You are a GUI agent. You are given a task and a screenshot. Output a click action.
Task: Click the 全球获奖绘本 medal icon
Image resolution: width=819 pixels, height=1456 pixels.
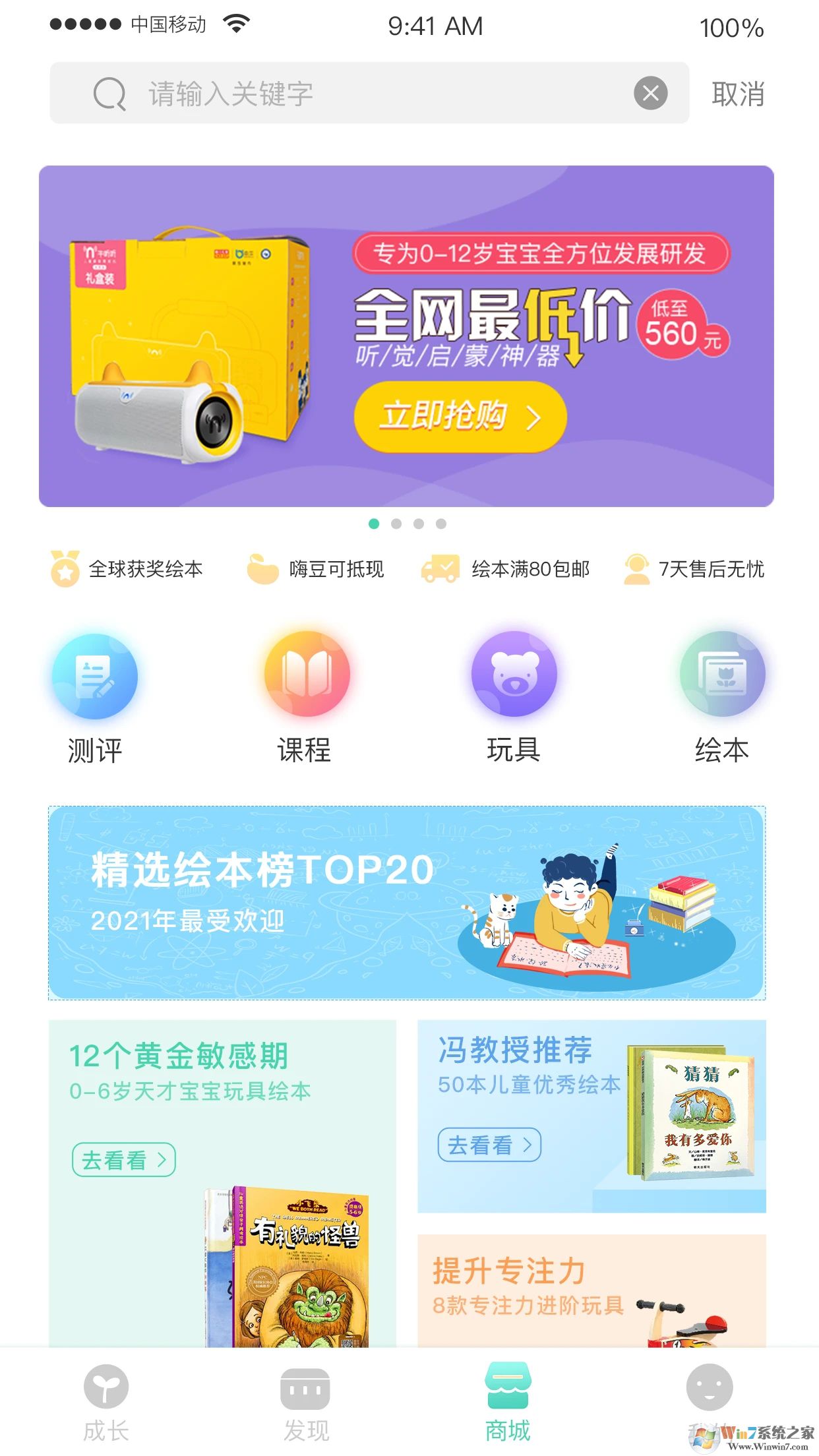pyautogui.click(x=64, y=568)
